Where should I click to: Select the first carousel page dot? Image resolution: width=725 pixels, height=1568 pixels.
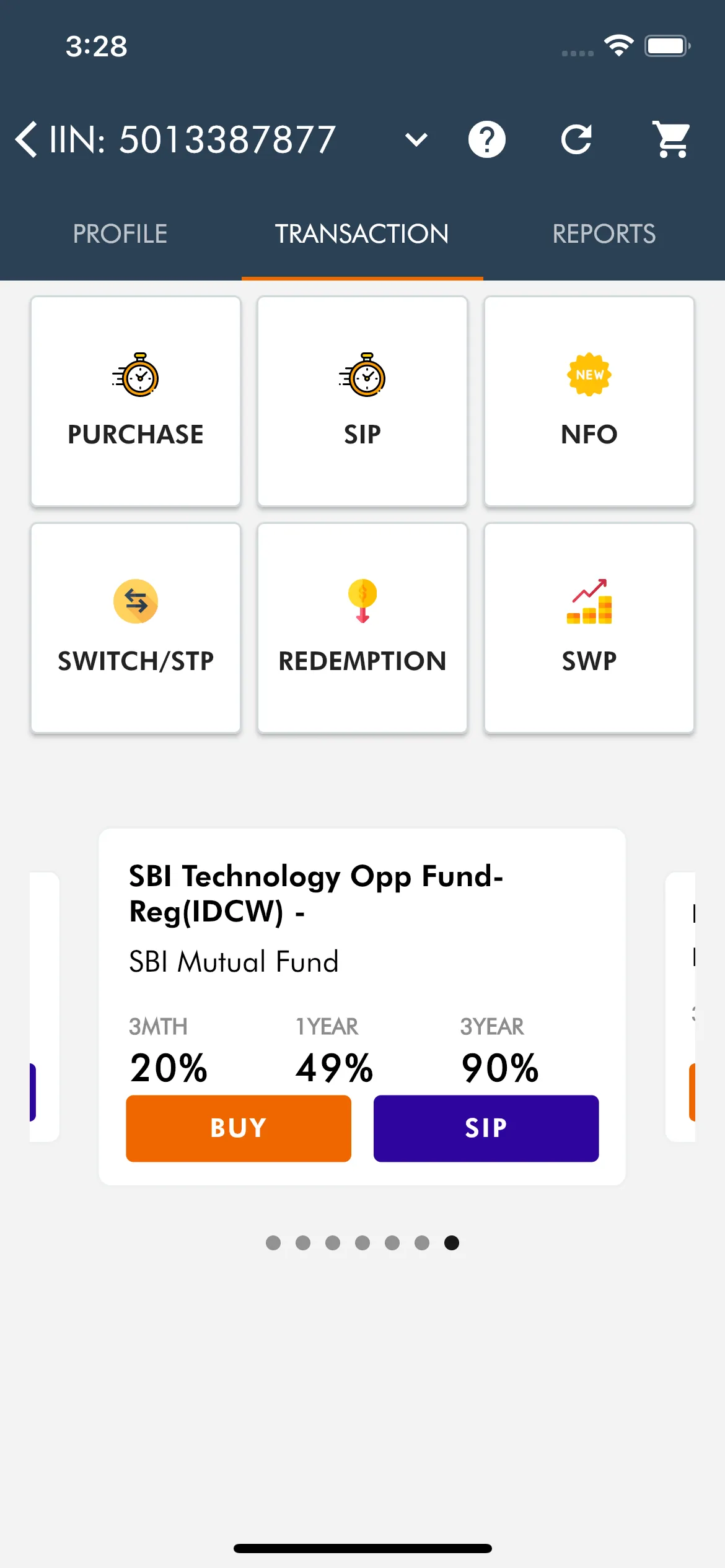273,1242
